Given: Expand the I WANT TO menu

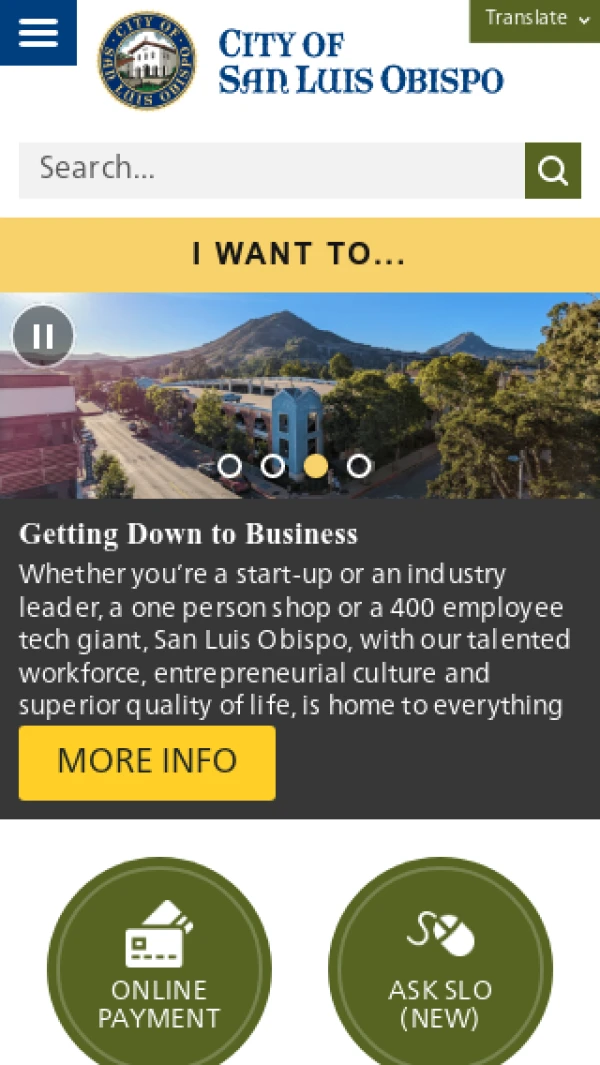Looking at the screenshot, I should (300, 254).
